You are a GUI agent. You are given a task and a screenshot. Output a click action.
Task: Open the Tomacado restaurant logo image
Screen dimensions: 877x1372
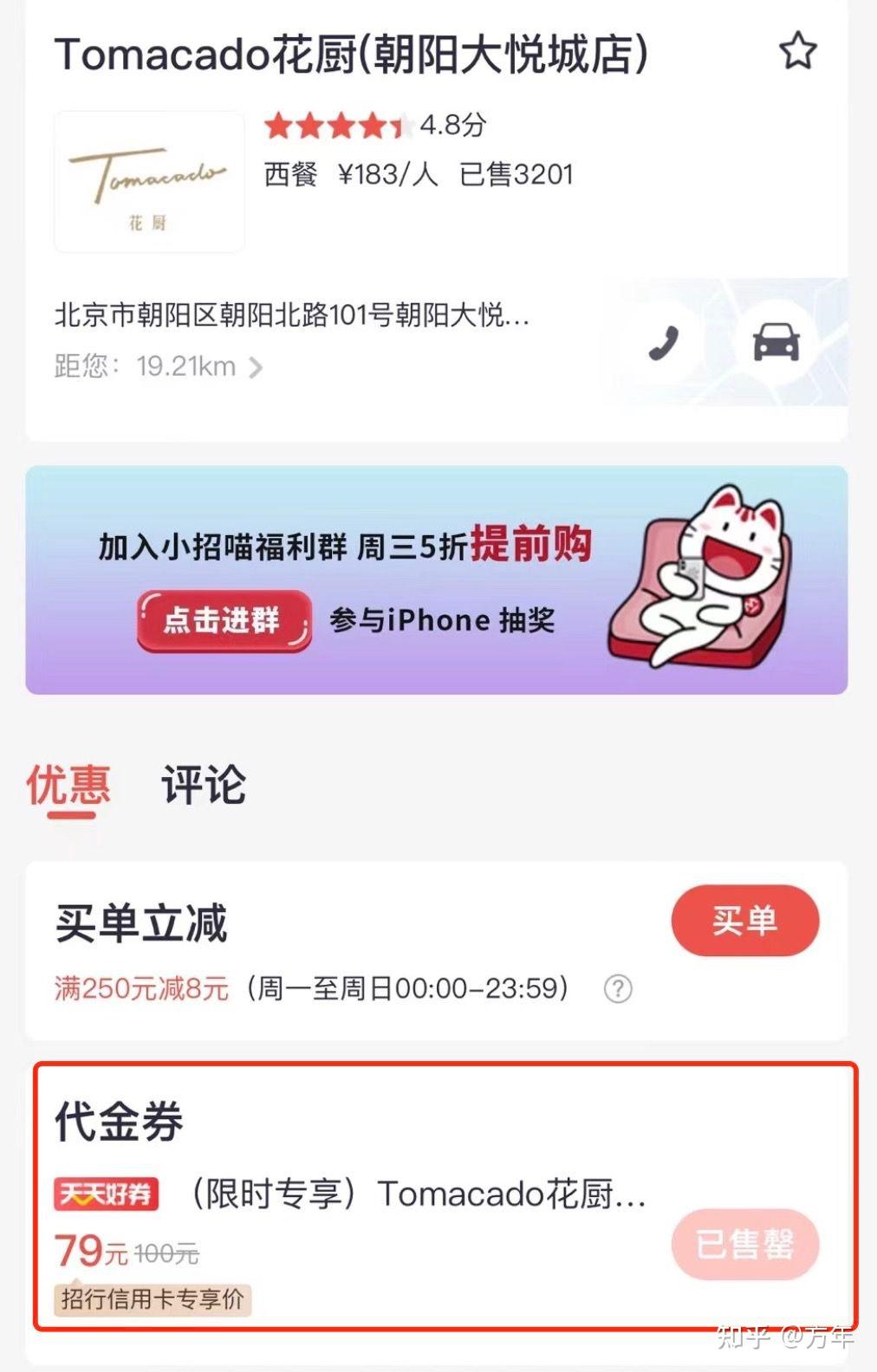click(149, 182)
